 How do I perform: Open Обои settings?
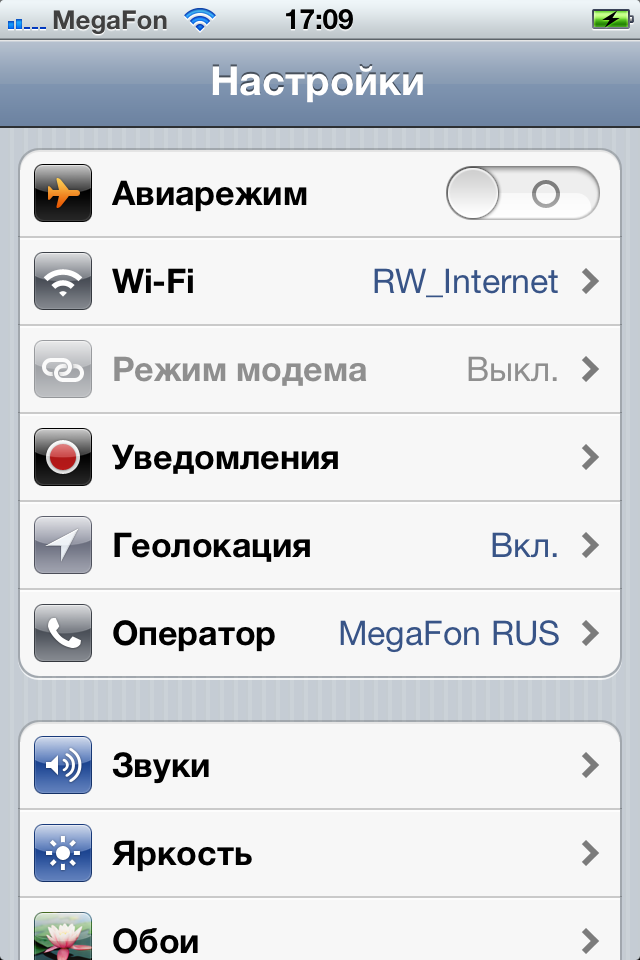tap(320, 938)
